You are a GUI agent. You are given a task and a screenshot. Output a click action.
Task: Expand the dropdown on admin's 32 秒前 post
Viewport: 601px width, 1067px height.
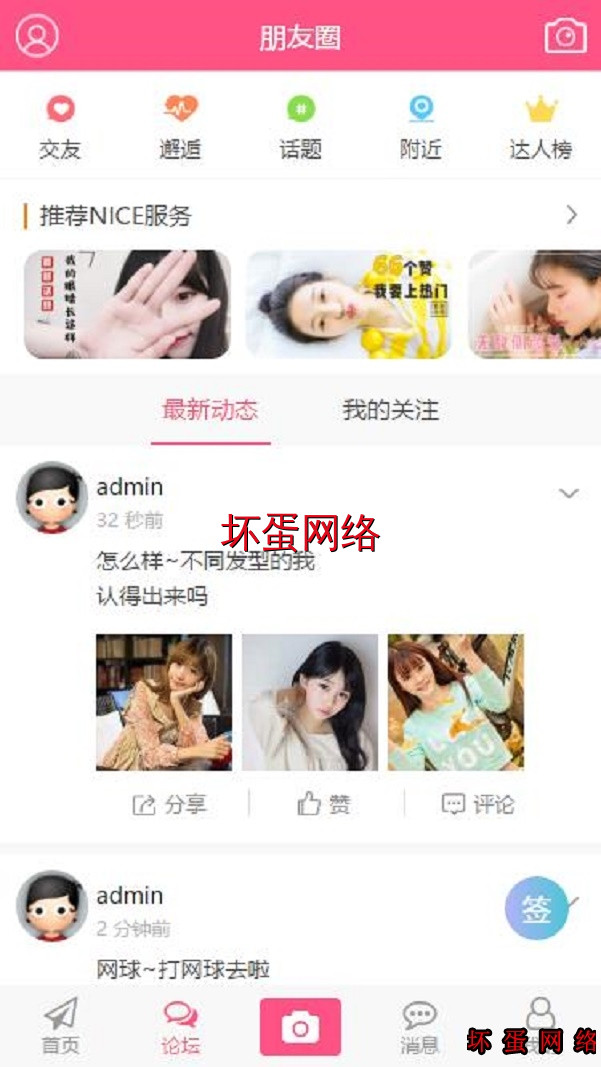569,493
